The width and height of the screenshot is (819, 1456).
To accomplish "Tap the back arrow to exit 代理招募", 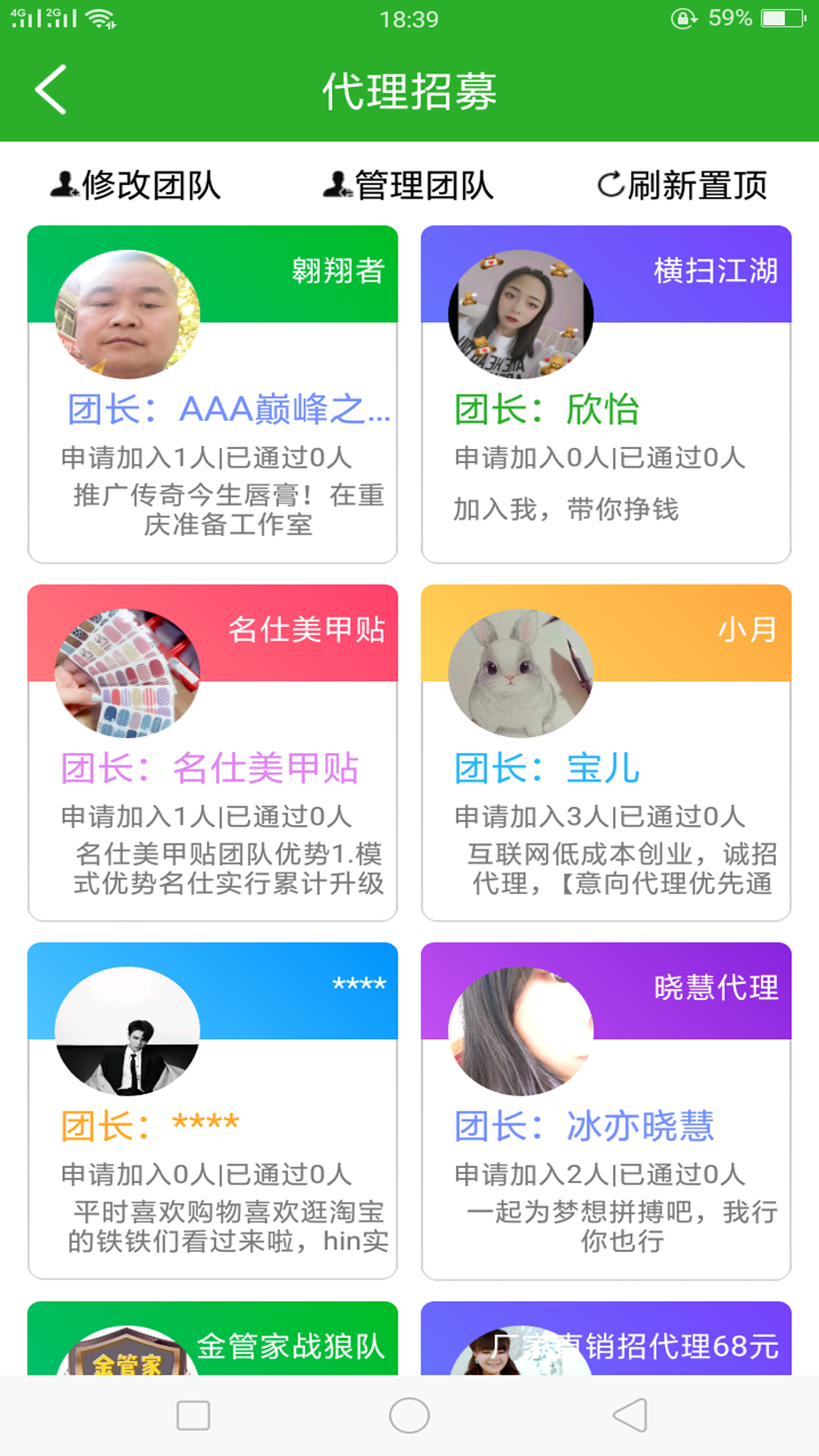I will click(x=50, y=89).
